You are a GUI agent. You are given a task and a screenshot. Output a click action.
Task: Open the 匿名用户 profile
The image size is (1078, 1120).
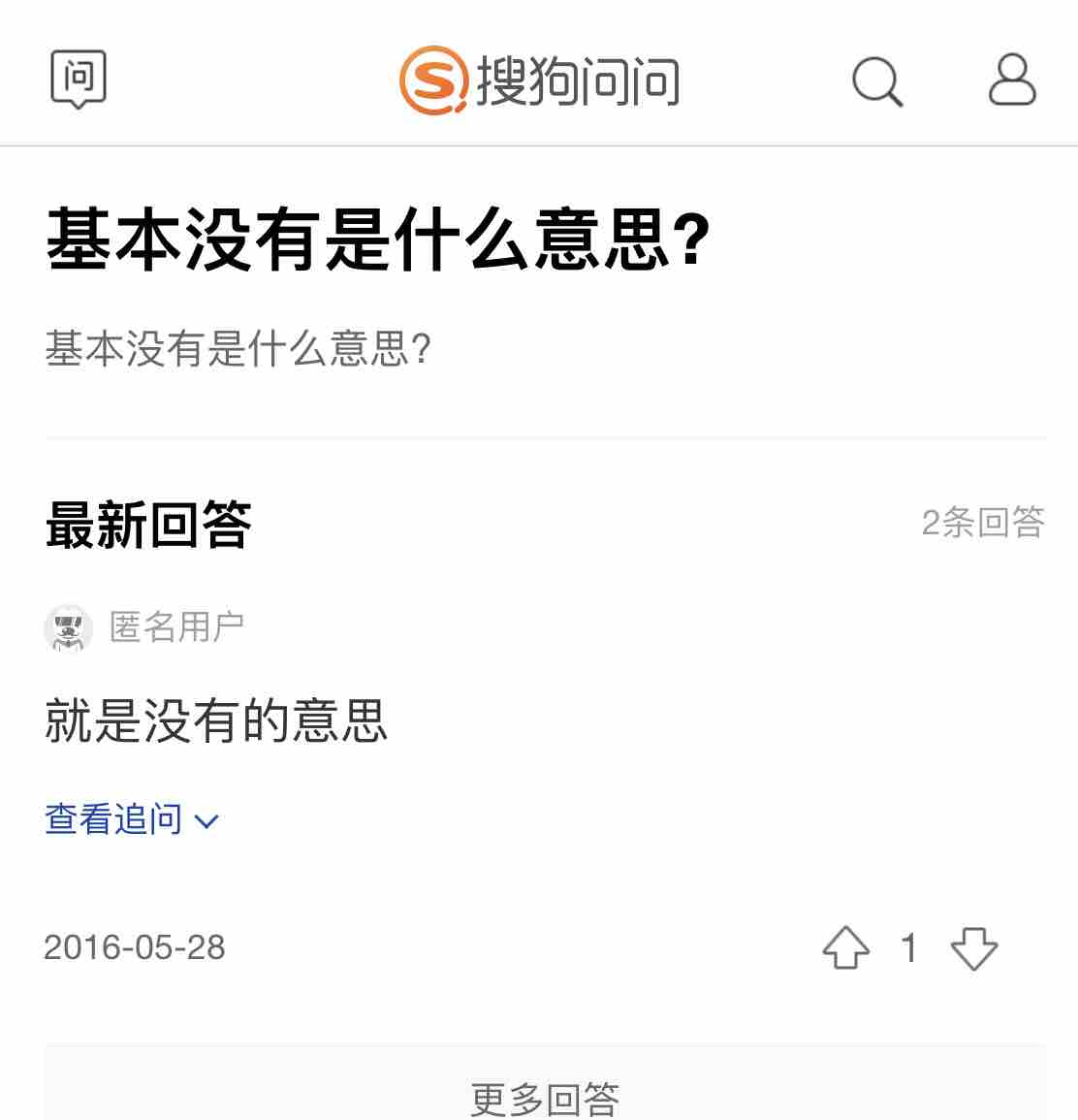[175, 627]
